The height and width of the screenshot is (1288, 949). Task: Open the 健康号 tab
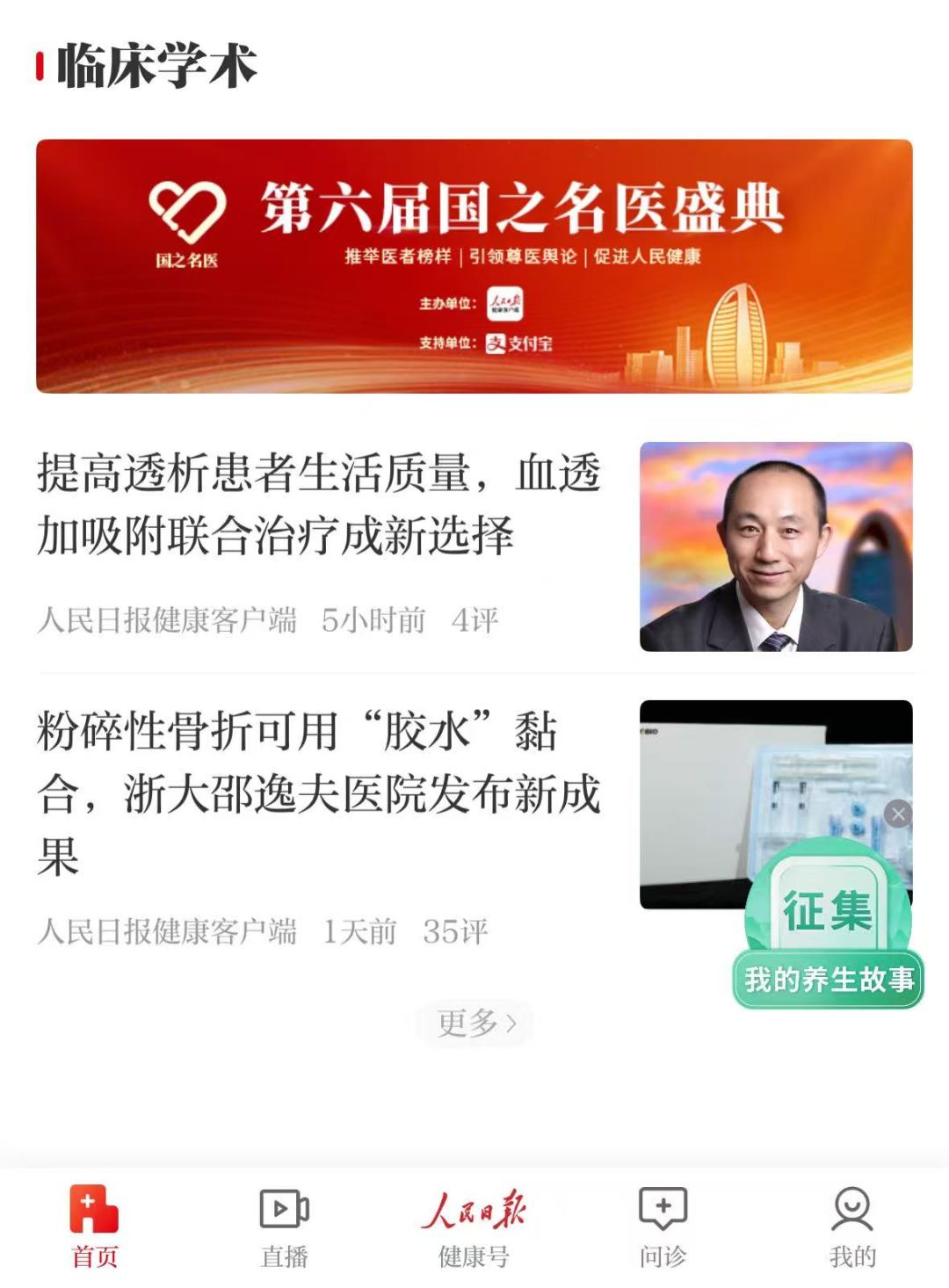[x=474, y=1226]
